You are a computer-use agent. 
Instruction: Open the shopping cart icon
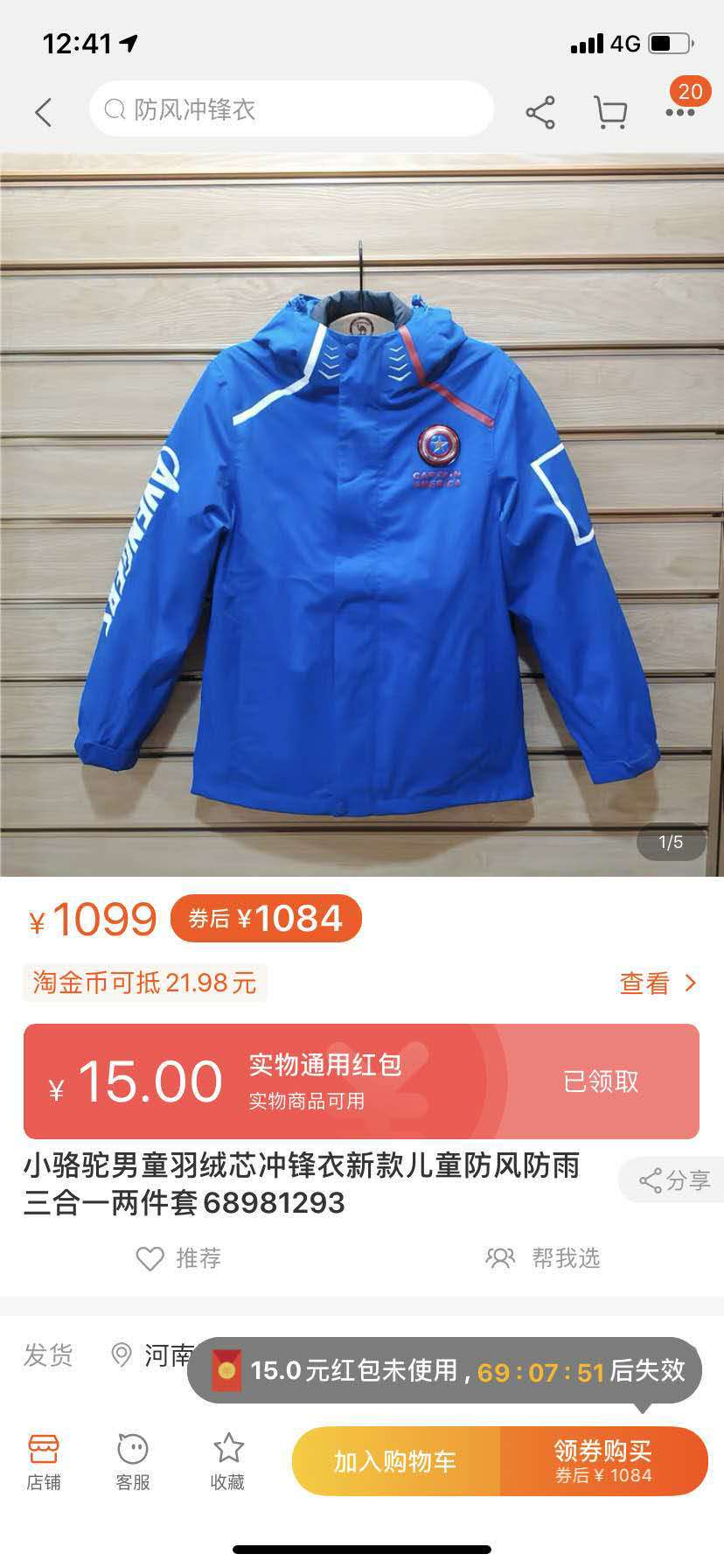(x=610, y=113)
